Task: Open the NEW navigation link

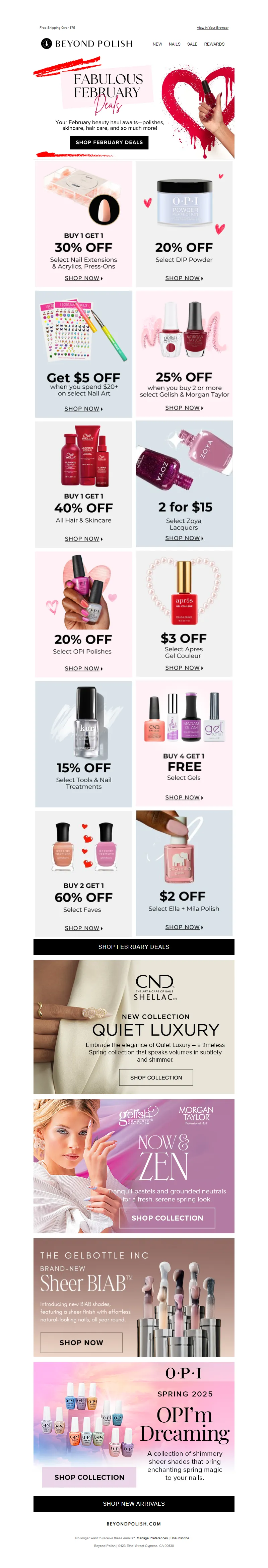Action: (157, 44)
